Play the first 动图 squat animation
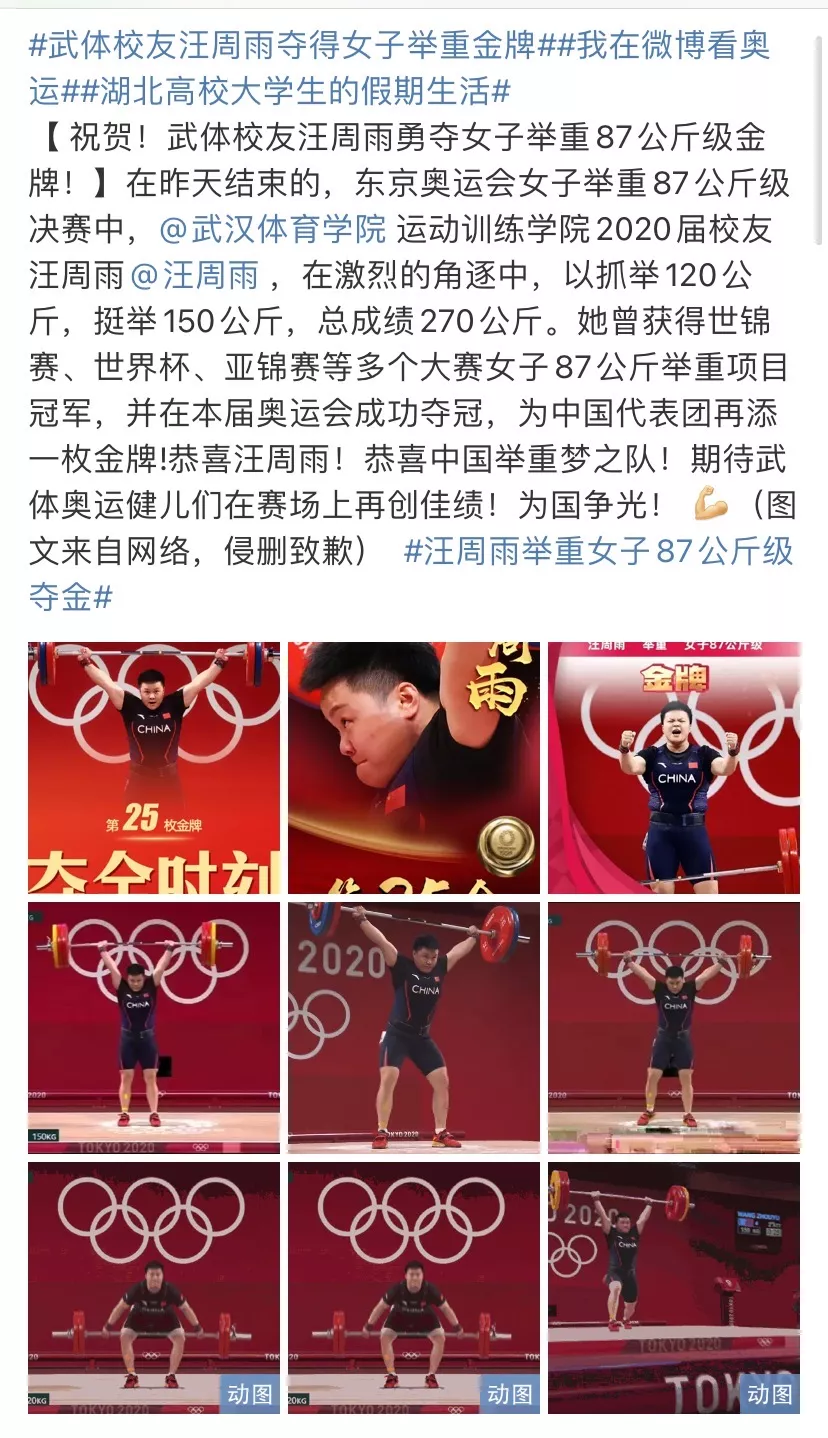828x1438 pixels. click(154, 1287)
